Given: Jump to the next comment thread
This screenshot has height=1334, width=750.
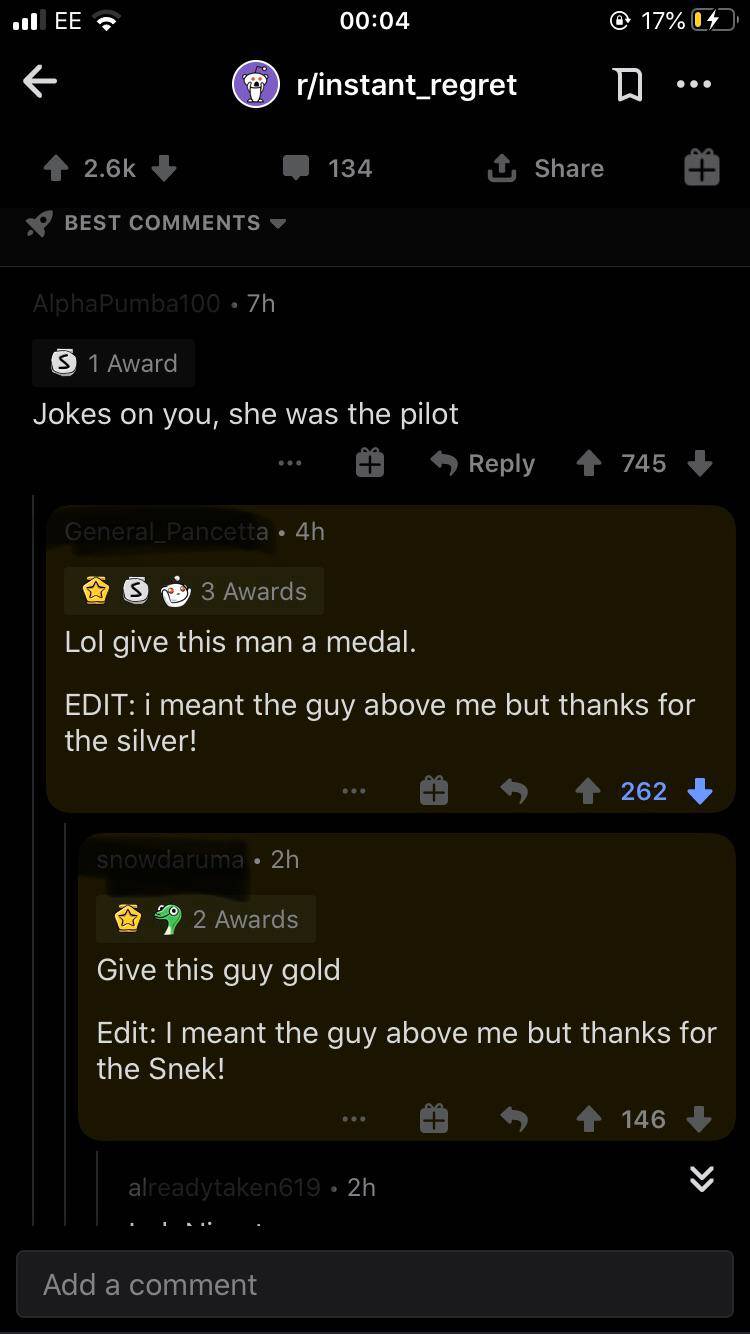Looking at the screenshot, I should pyautogui.click(x=701, y=1180).
